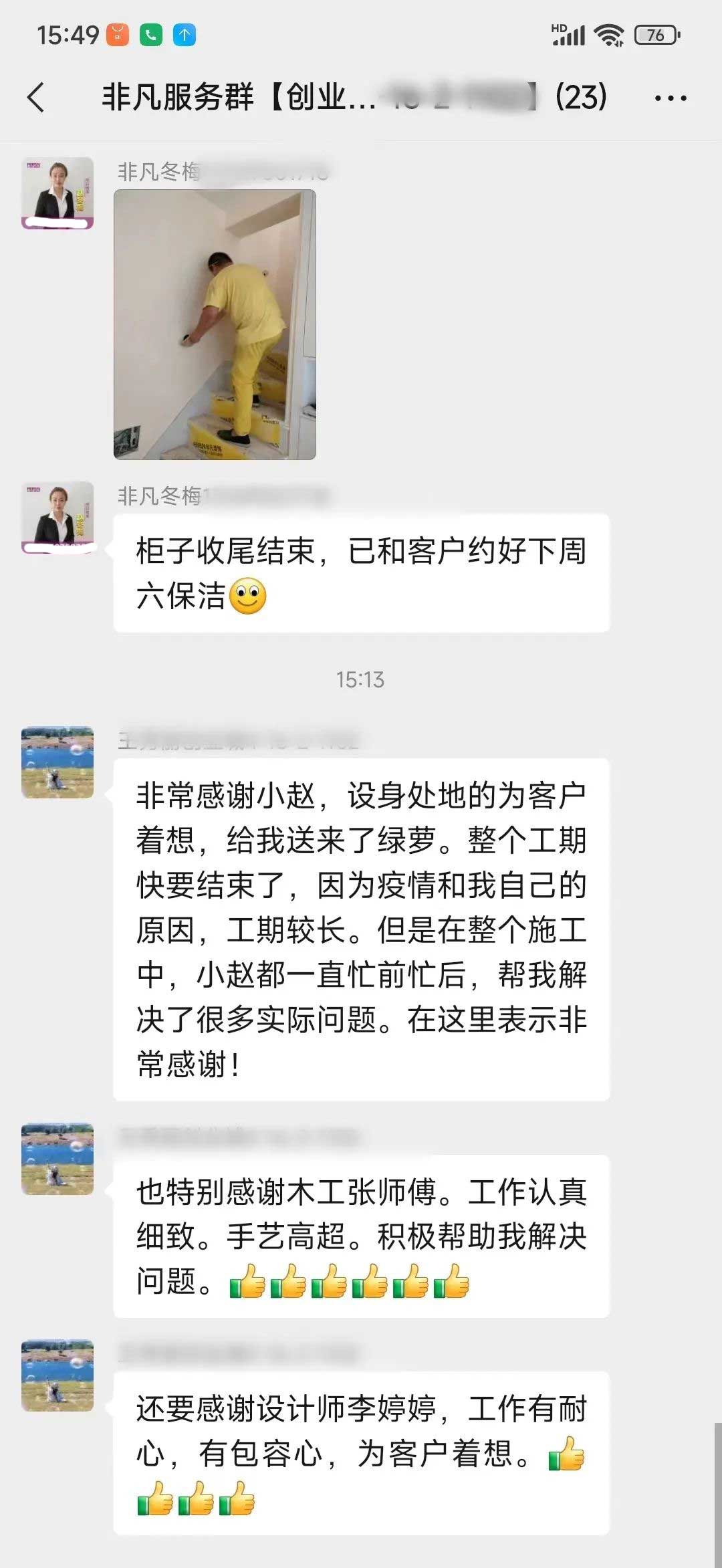
Task: Tap the avatar beside the 非常感谢小赵 message
Action: click(57, 762)
